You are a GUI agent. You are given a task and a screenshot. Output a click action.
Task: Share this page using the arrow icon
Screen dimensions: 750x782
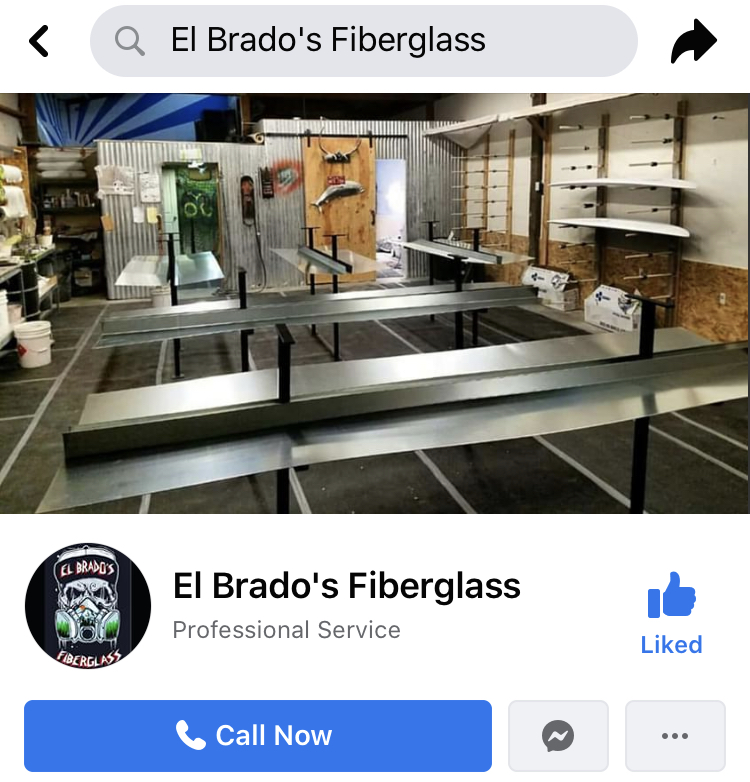point(693,41)
